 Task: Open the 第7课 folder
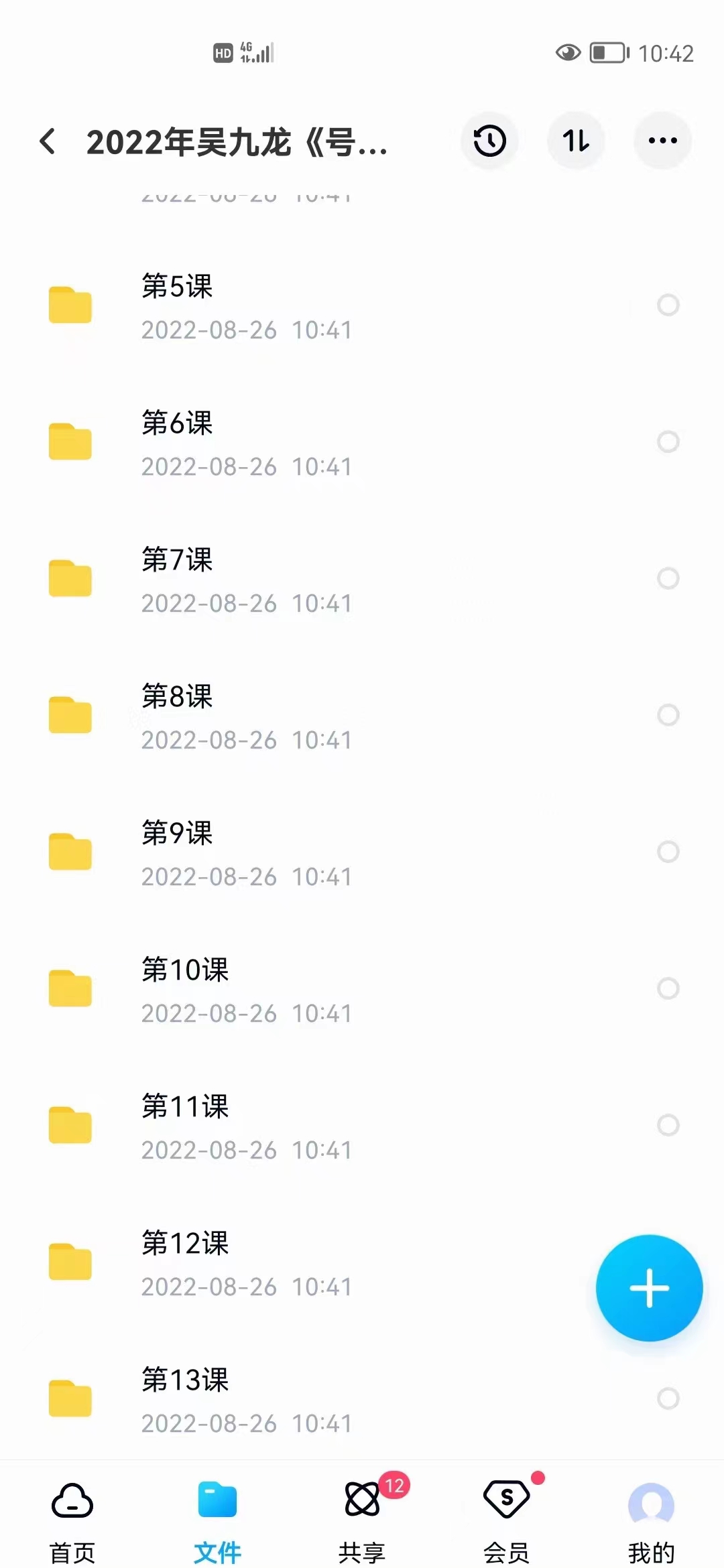[362, 580]
